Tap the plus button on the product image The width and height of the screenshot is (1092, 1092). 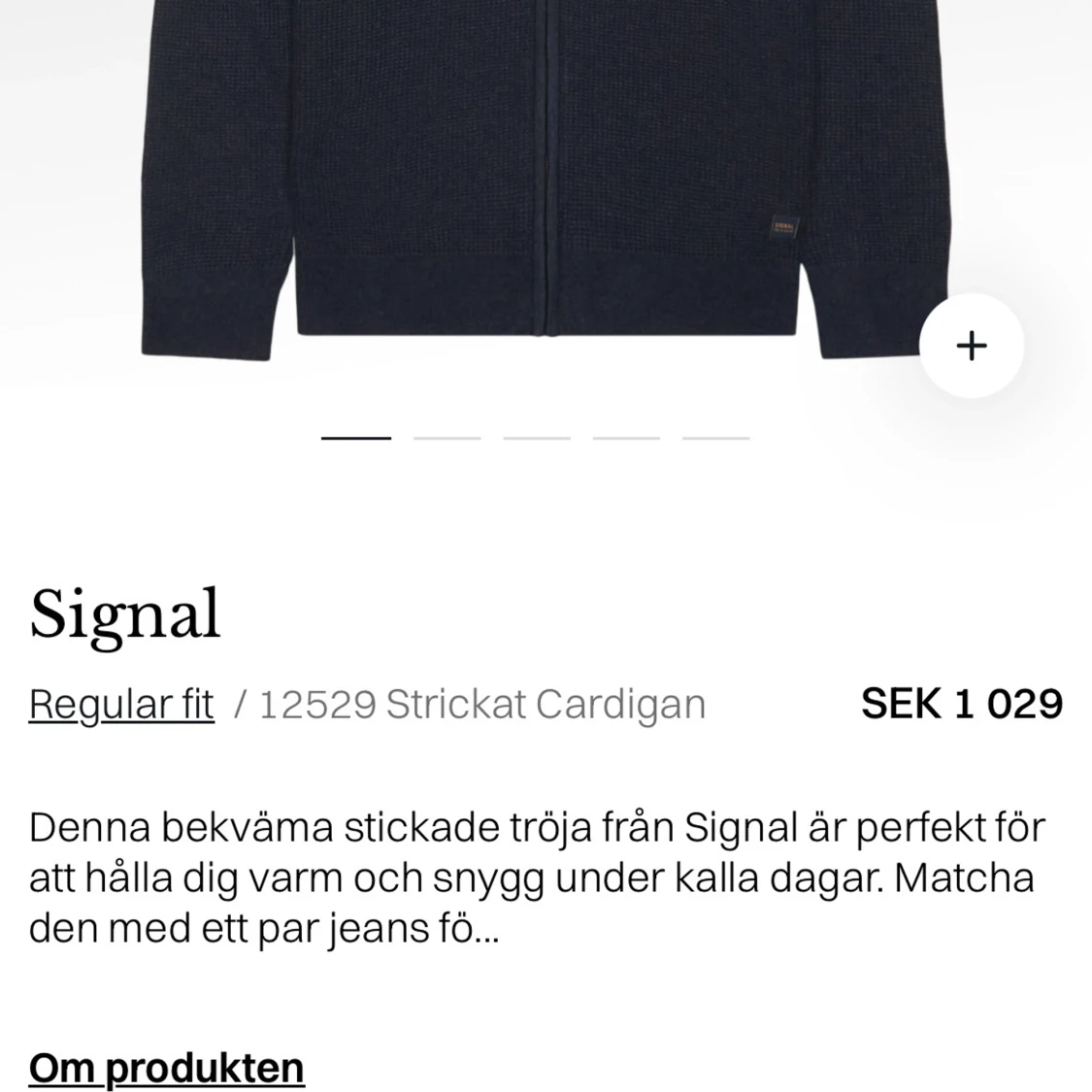[972, 346]
